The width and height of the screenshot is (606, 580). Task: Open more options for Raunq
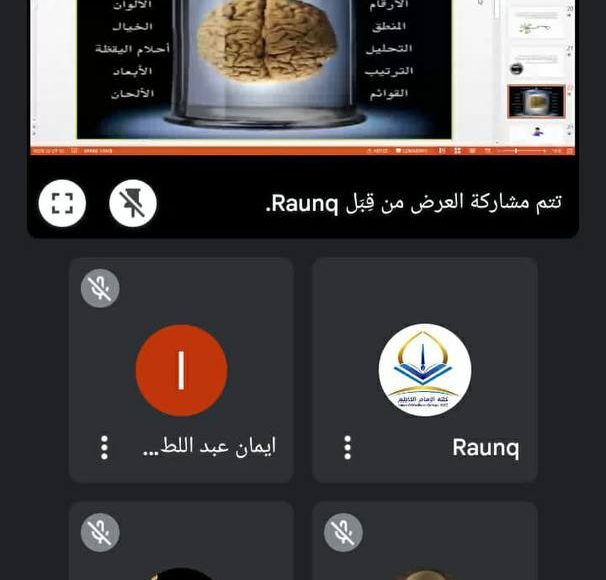347,447
